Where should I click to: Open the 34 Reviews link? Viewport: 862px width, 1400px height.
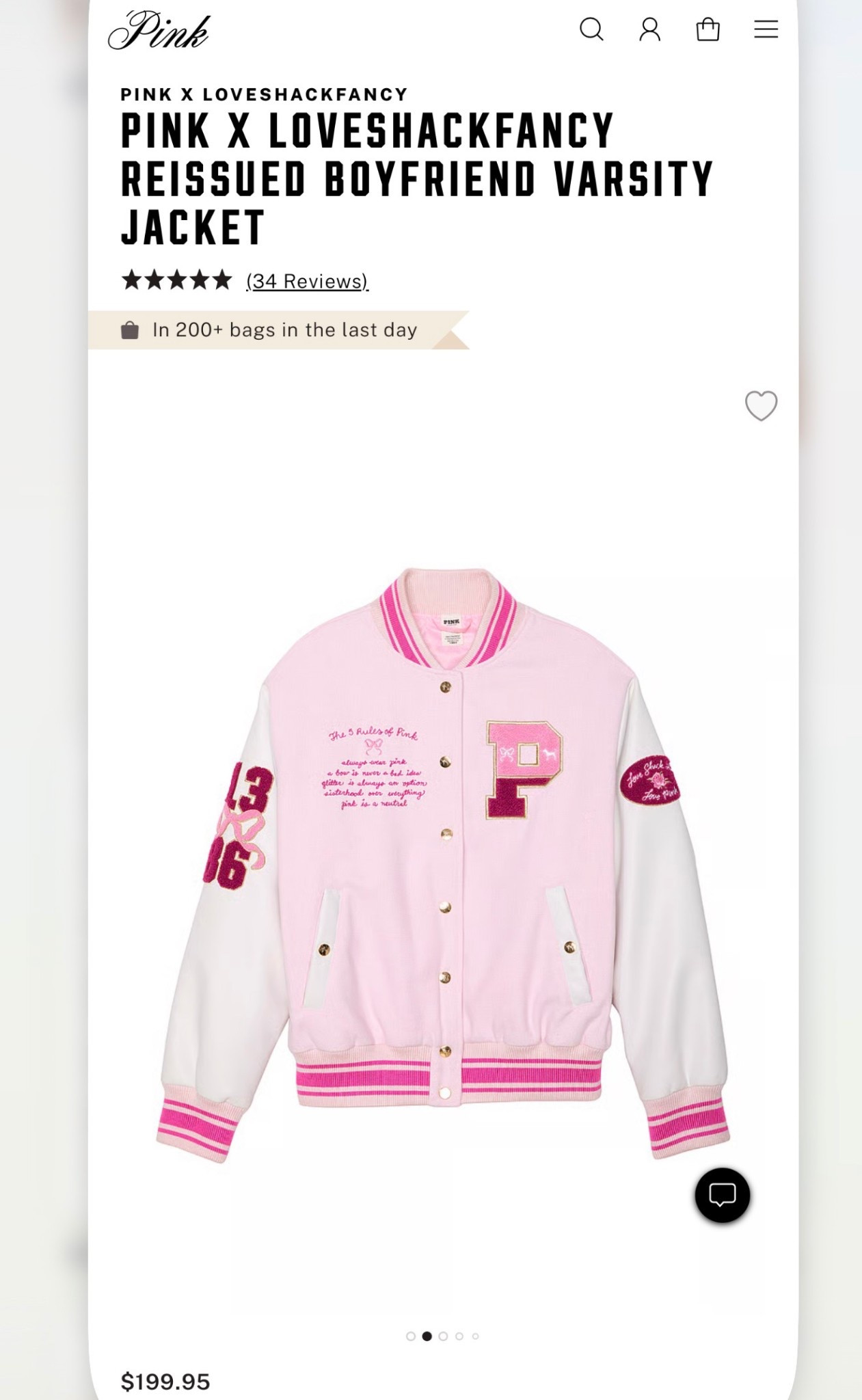[306, 280]
